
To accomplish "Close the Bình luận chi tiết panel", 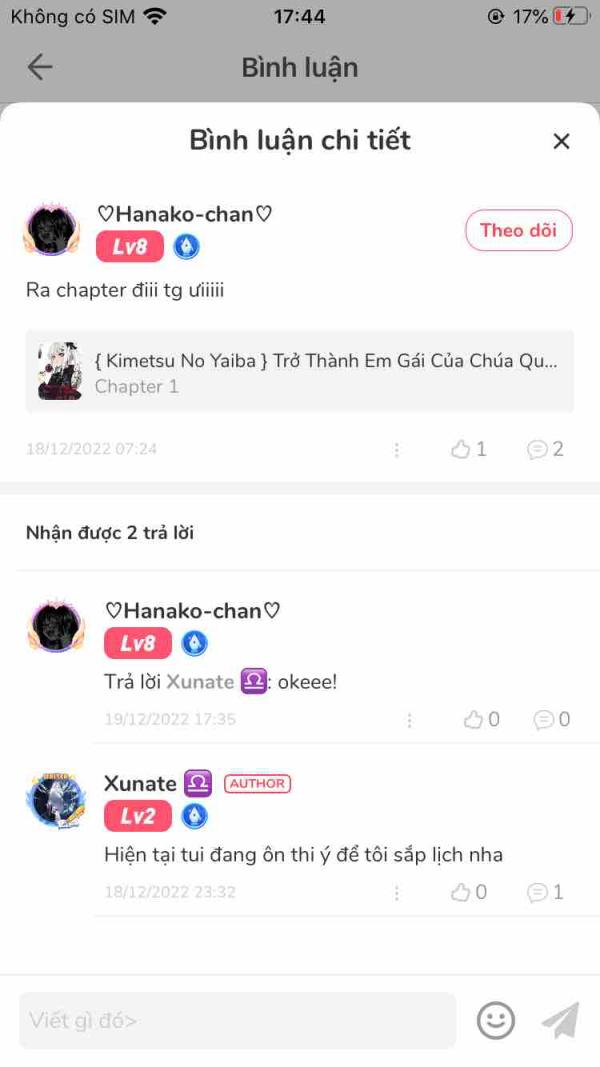I will tap(561, 141).
